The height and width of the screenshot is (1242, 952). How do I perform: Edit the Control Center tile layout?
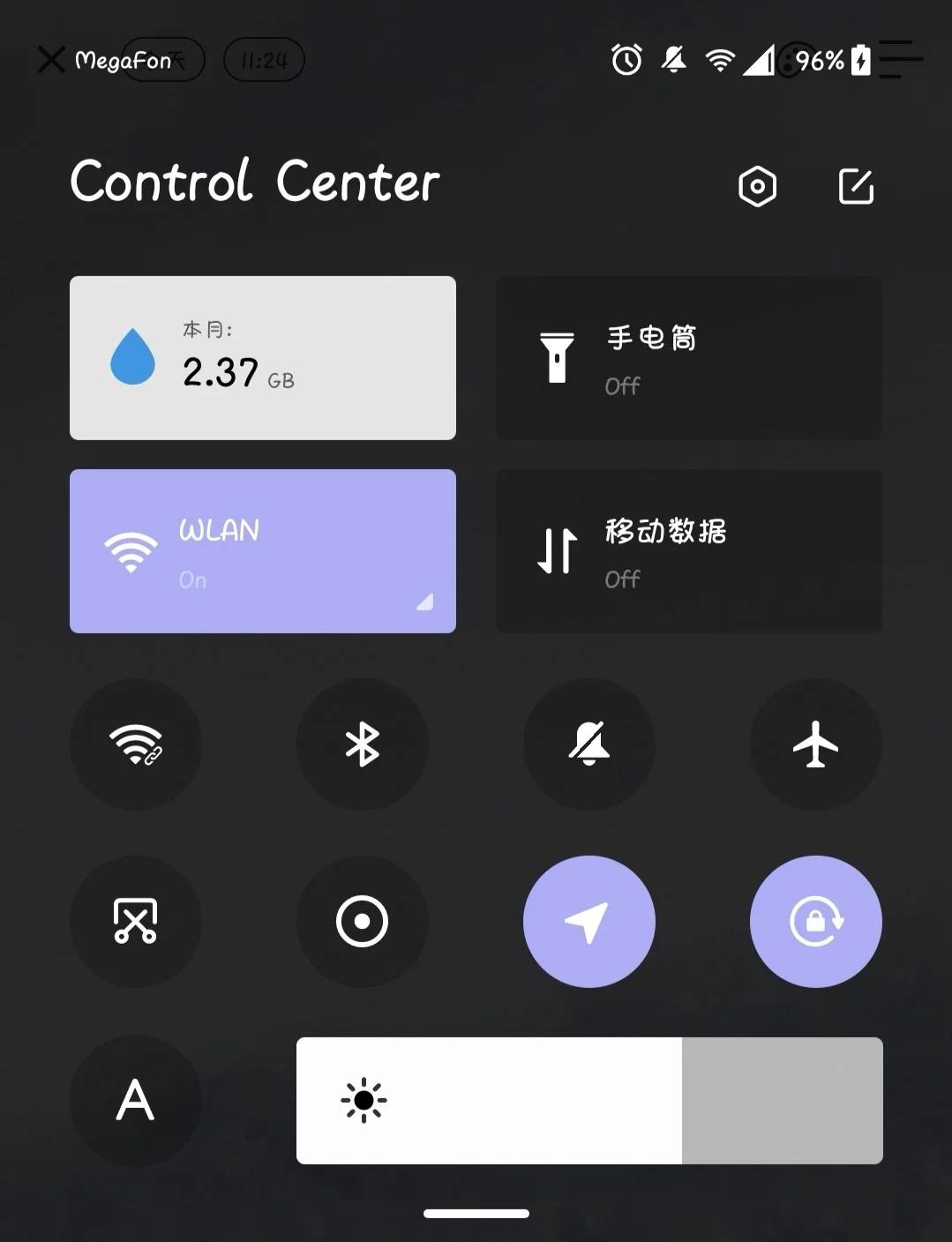855,186
